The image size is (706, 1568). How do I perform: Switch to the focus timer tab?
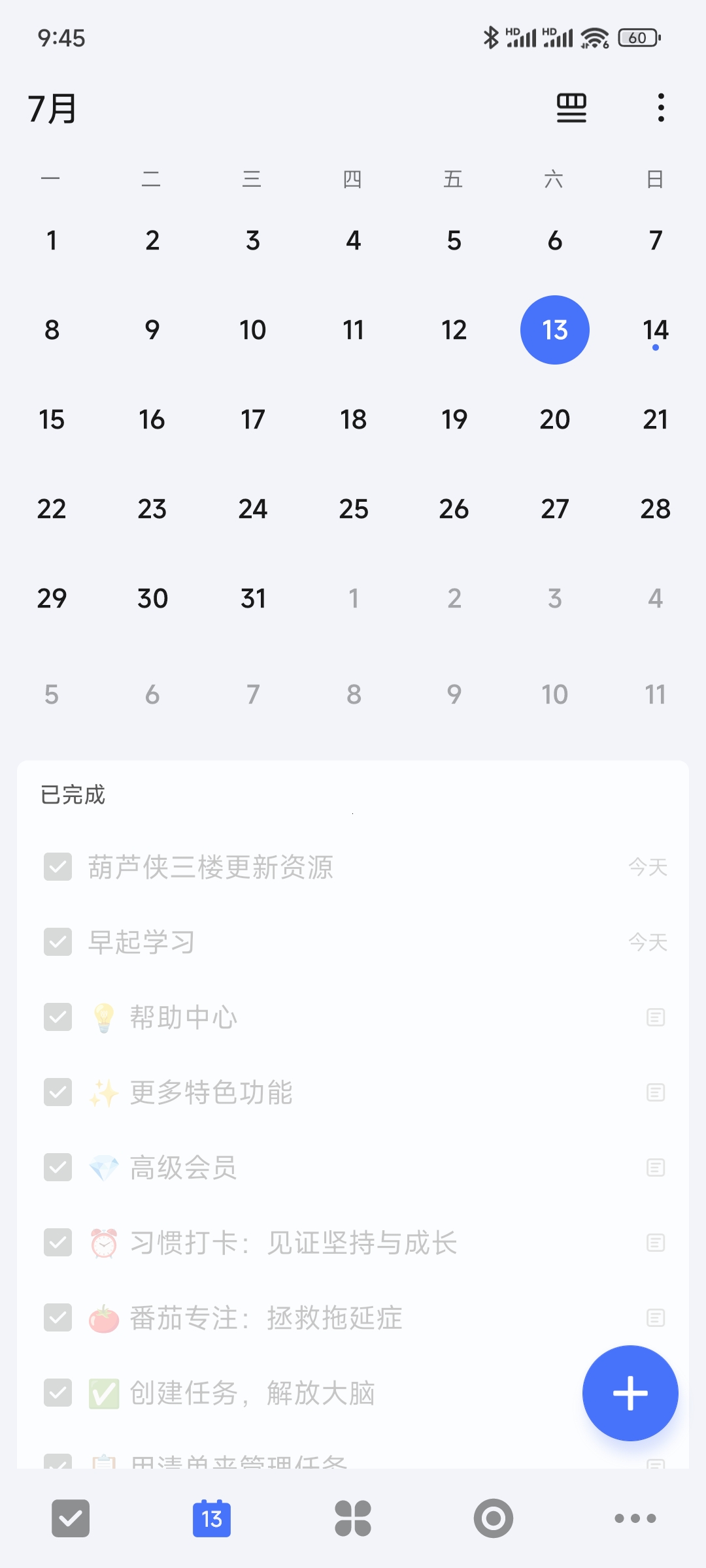tap(494, 1518)
